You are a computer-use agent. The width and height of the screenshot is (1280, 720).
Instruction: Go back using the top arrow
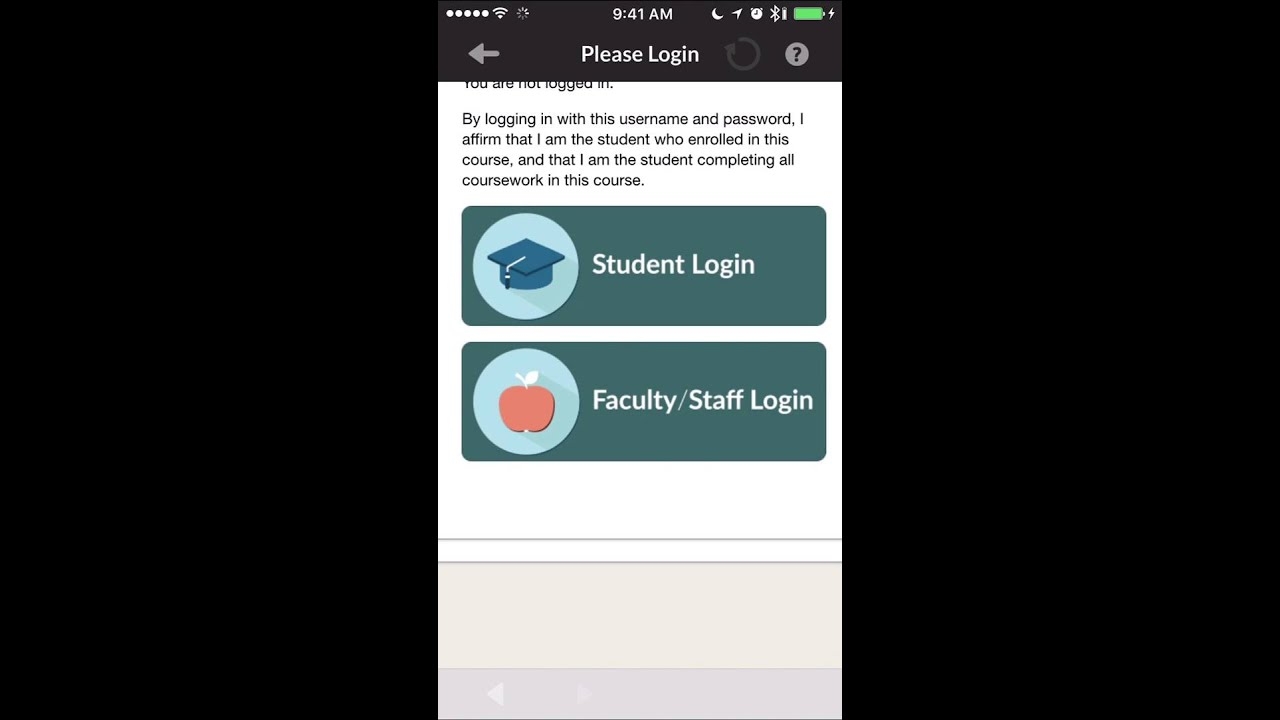484,54
